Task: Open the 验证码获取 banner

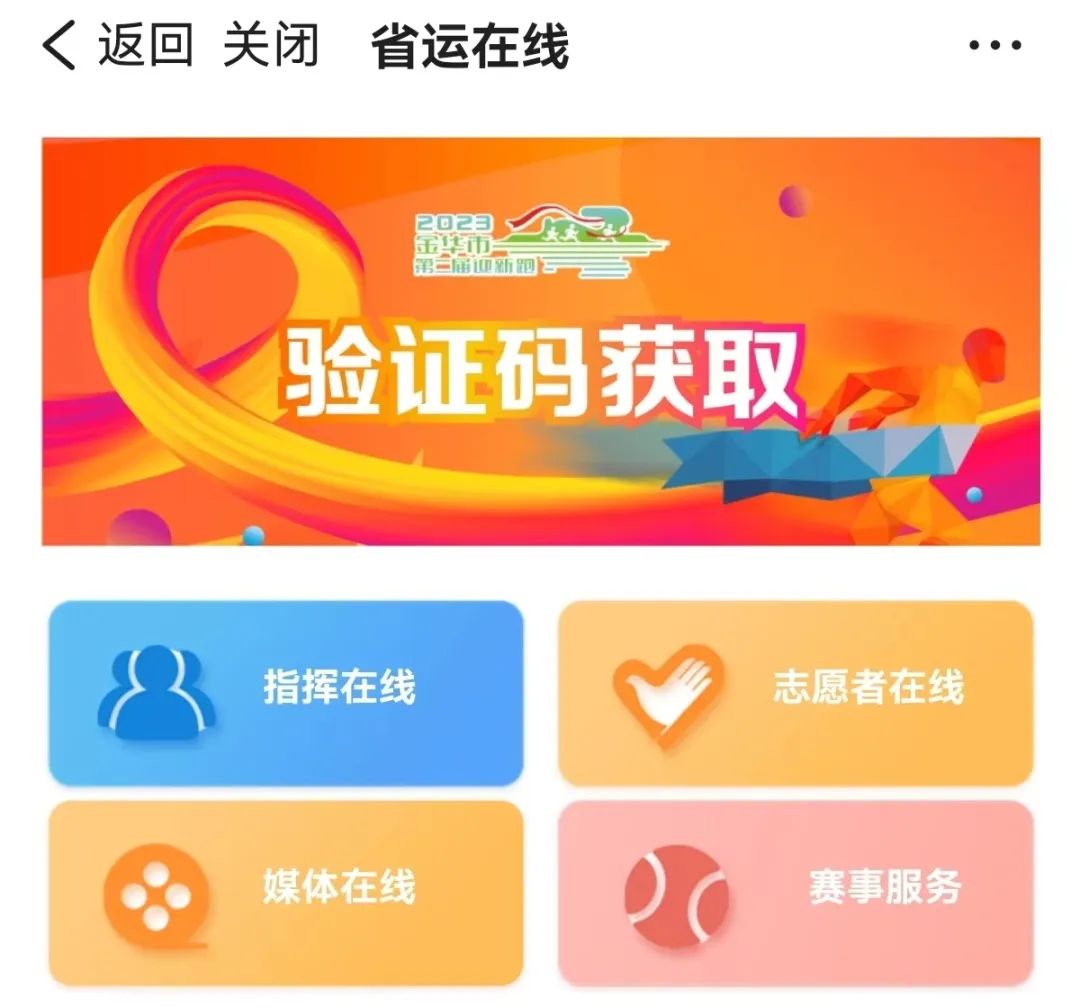Action: coord(540,342)
